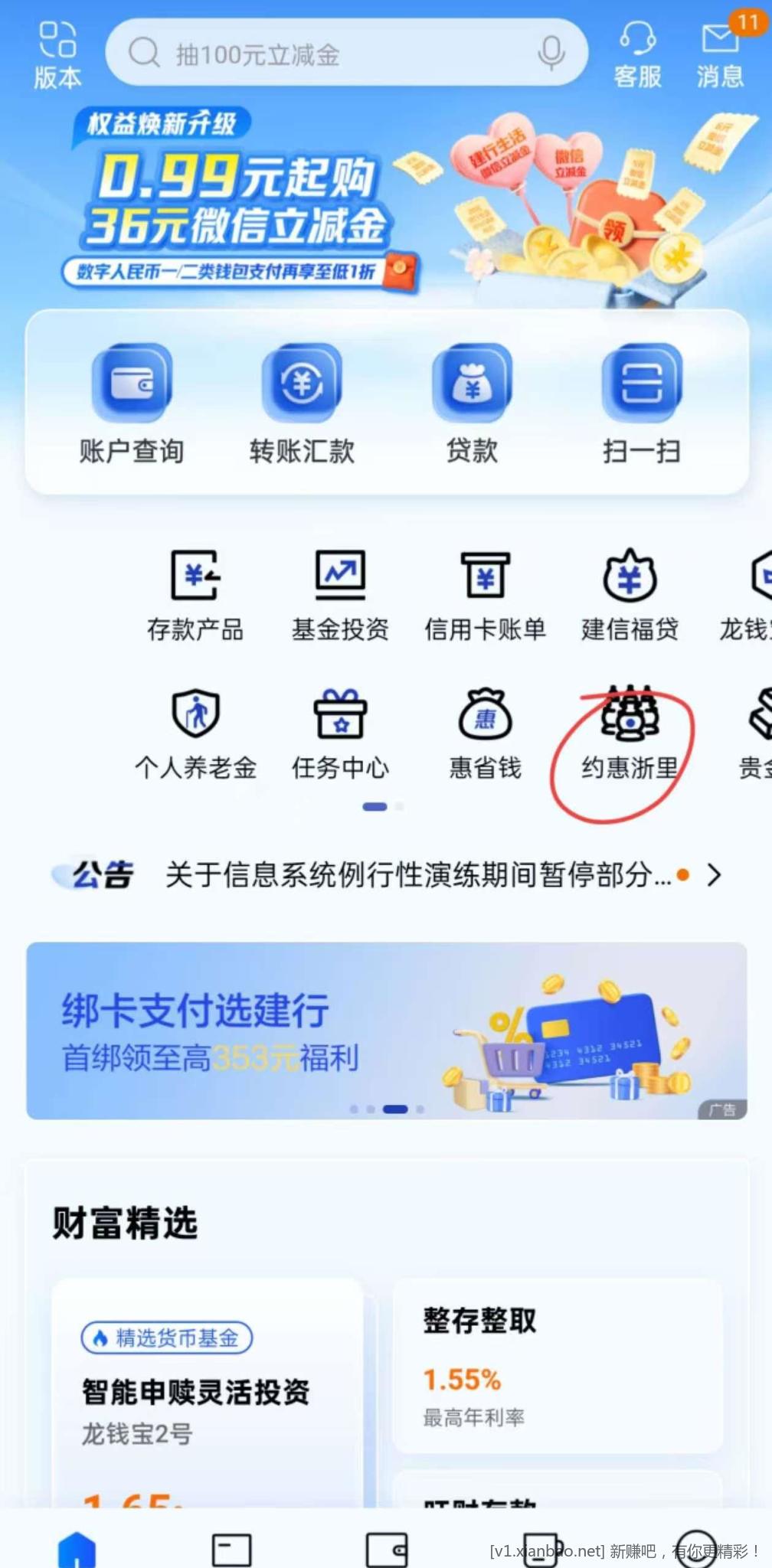Image resolution: width=772 pixels, height=1568 pixels.
Task: Open the 消息 messages inbox
Action: [x=720, y=54]
